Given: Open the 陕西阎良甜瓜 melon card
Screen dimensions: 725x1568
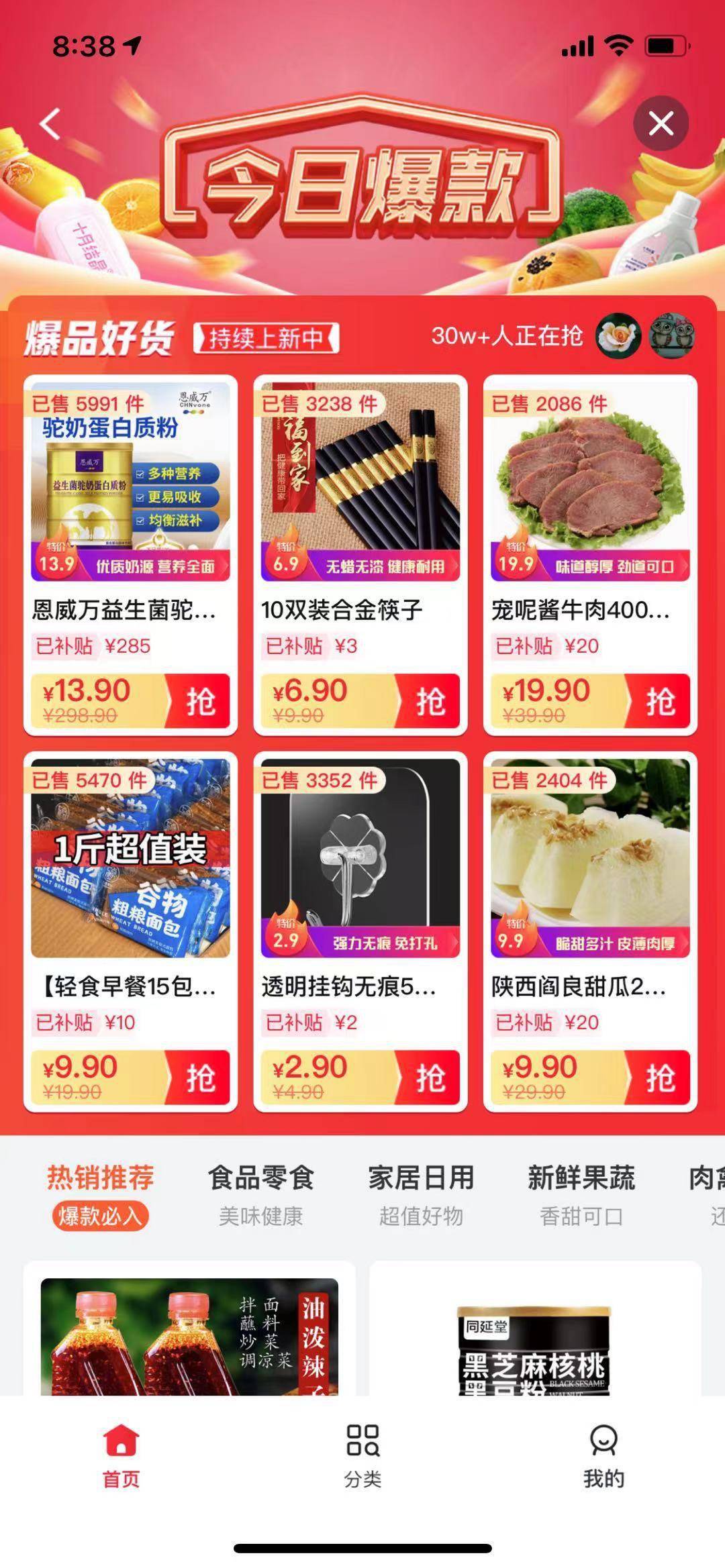Looking at the screenshot, I should pos(590,886).
